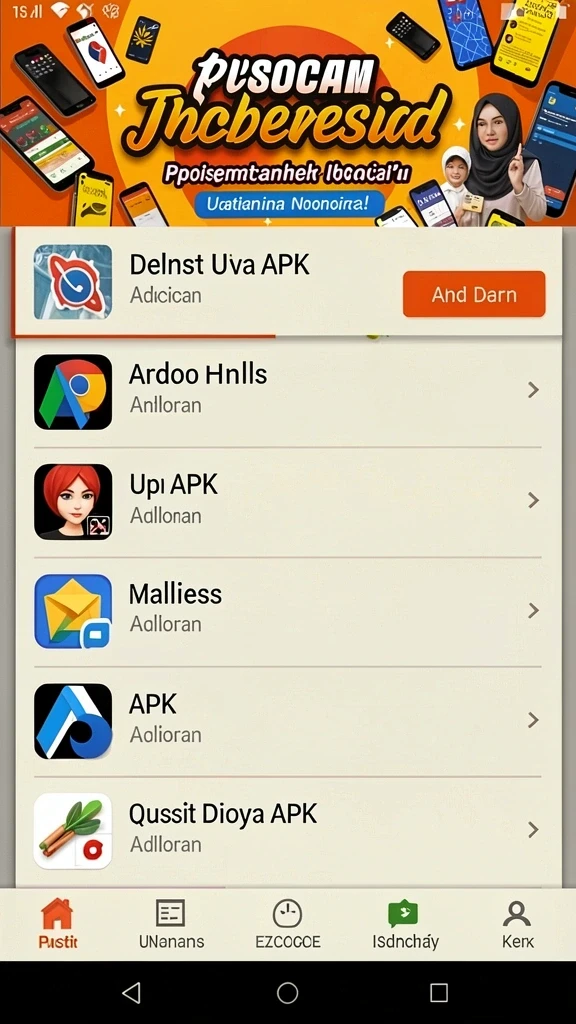Open the row titled just APK

point(287,721)
